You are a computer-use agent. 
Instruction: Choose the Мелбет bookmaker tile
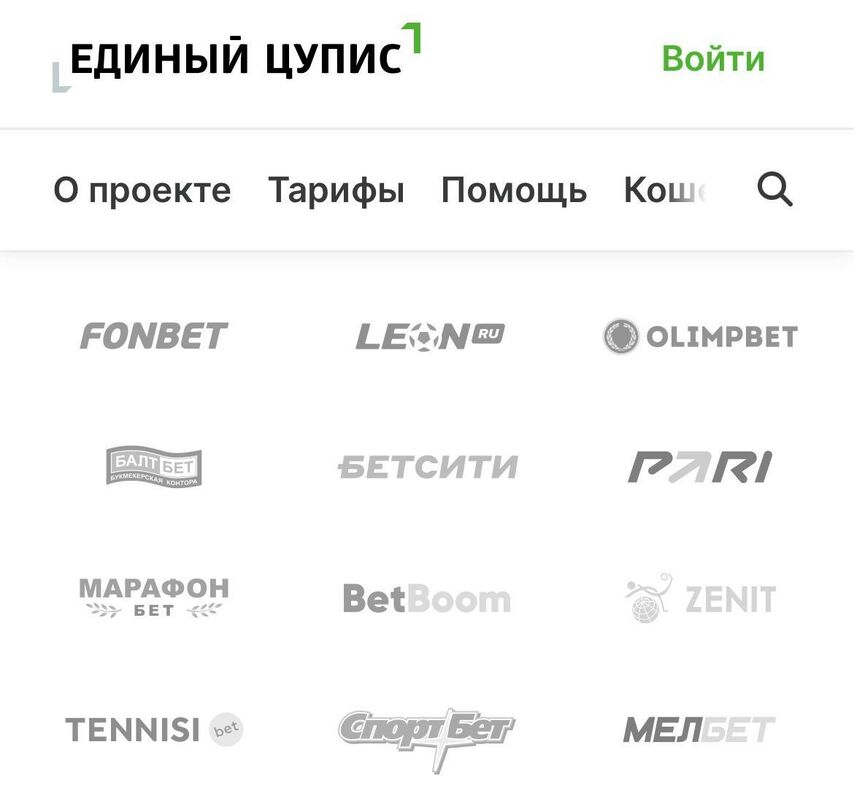(700, 730)
